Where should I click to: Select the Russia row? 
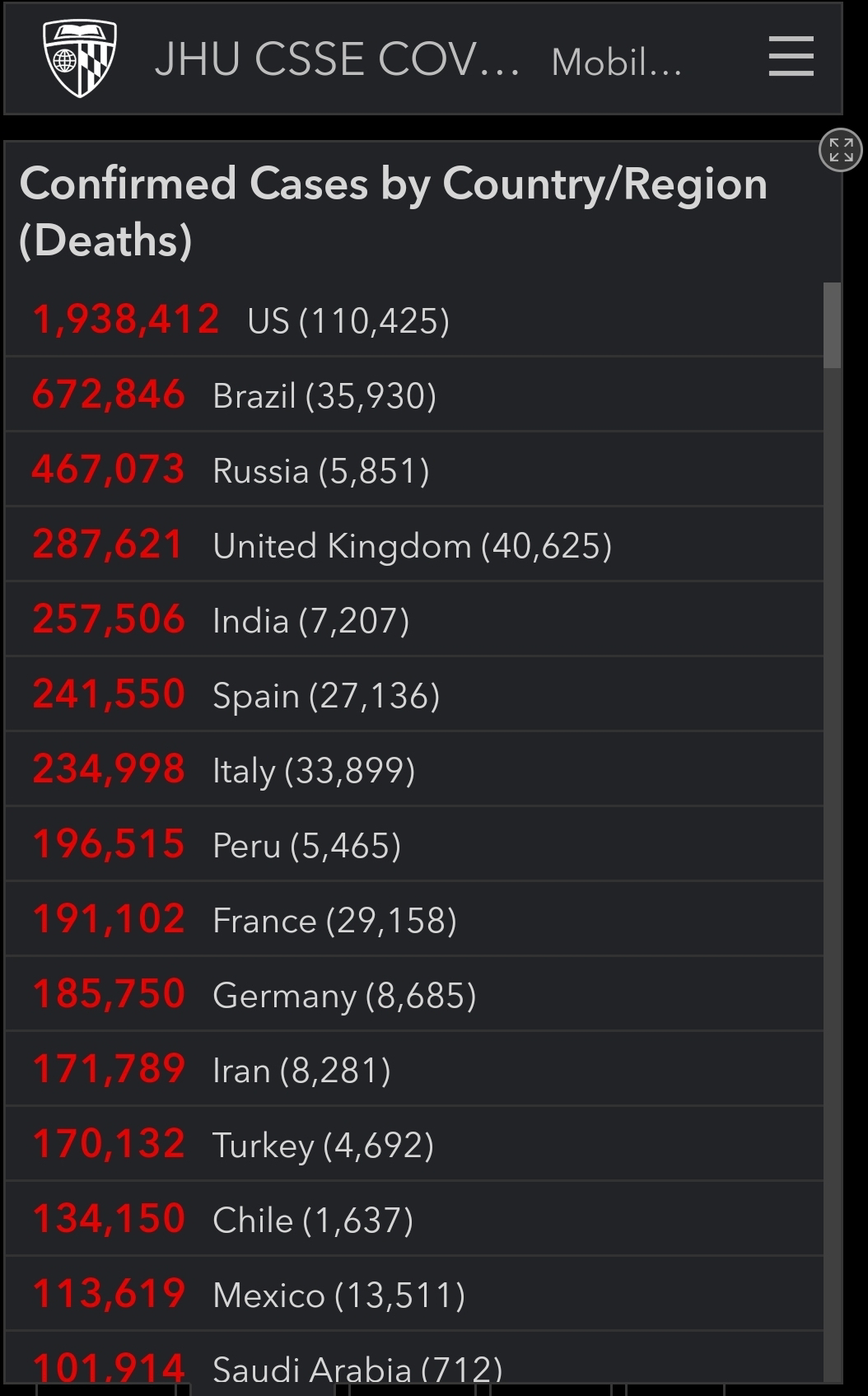pyautogui.click(x=414, y=469)
